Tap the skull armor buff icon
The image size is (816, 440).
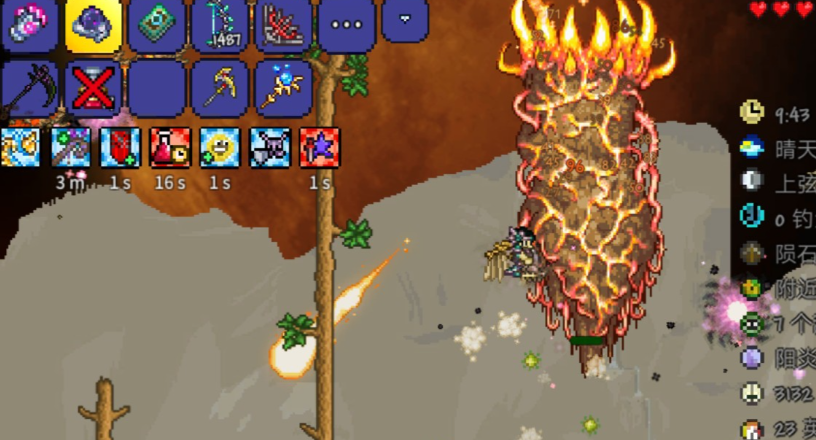(270, 147)
